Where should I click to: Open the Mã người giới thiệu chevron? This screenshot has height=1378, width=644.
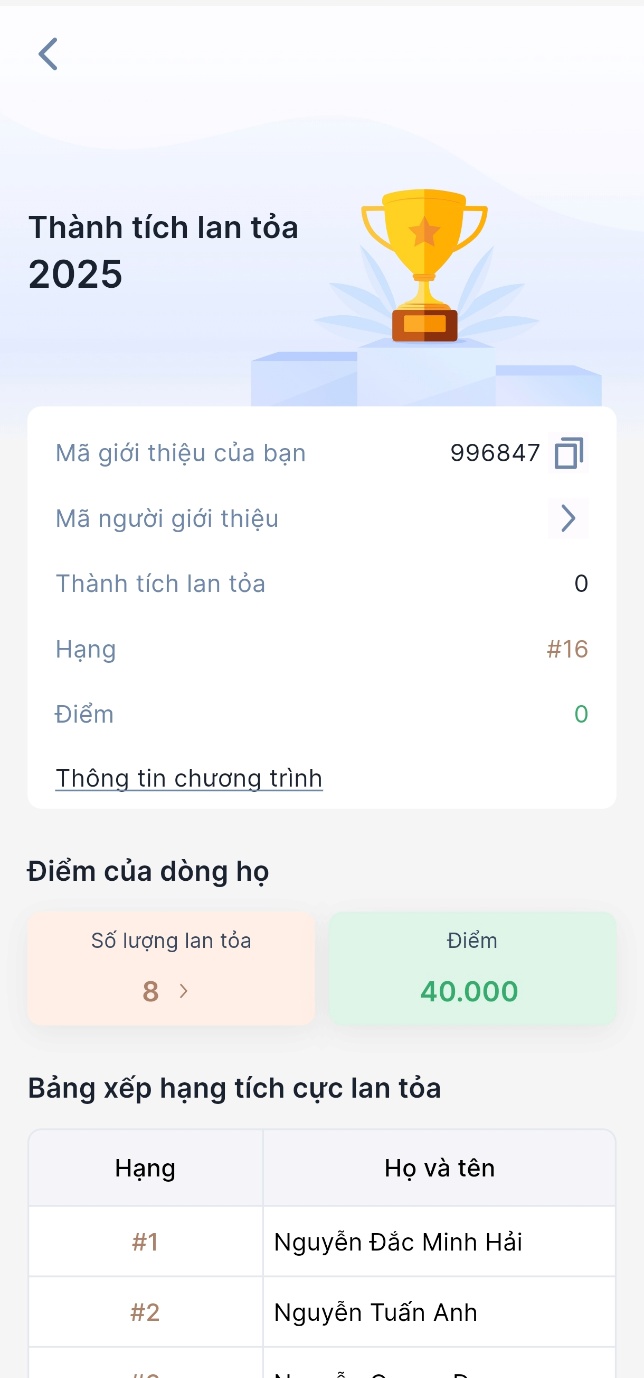[x=568, y=518]
